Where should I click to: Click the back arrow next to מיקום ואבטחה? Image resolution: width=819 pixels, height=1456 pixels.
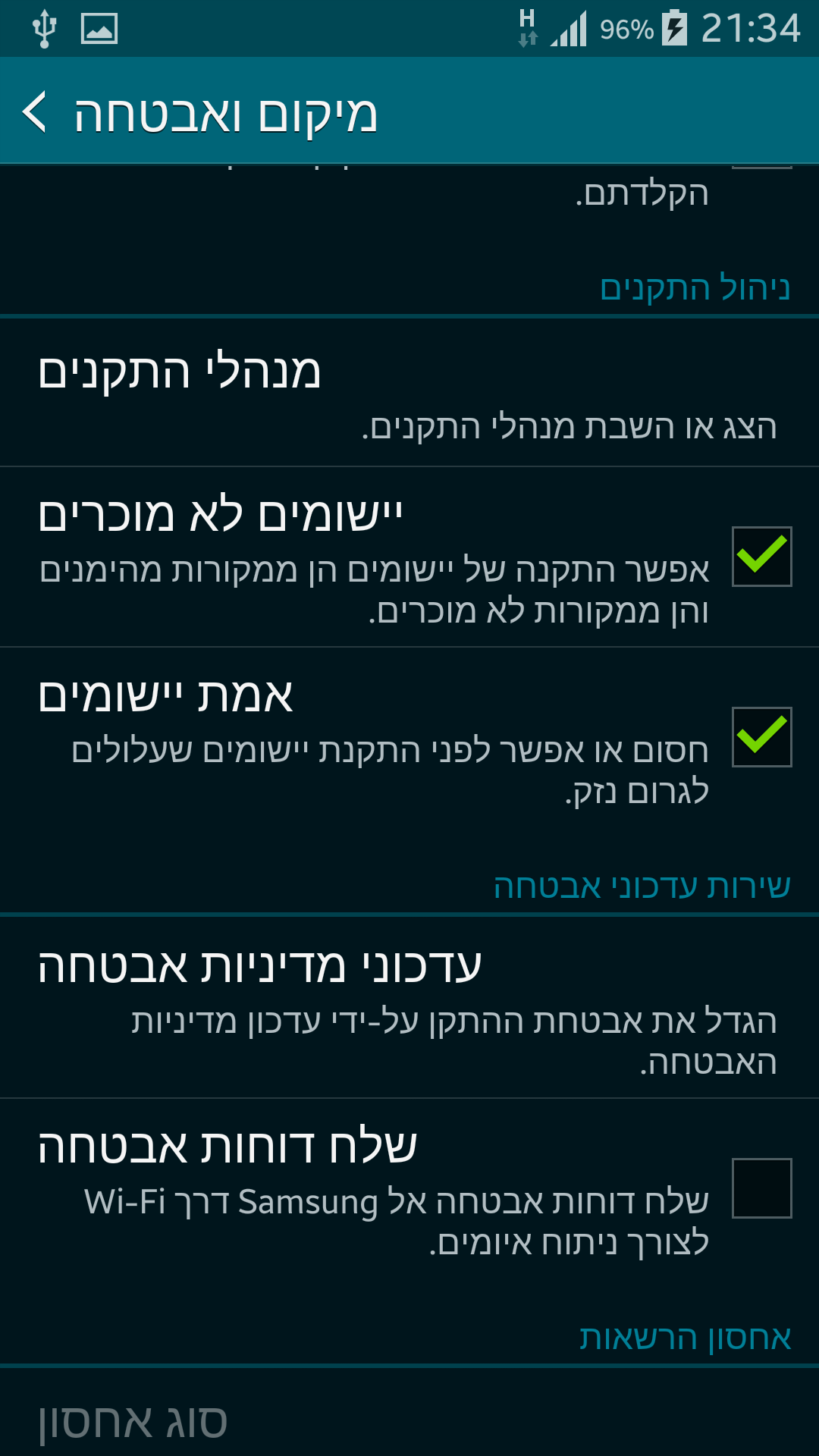[x=36, y=112]
